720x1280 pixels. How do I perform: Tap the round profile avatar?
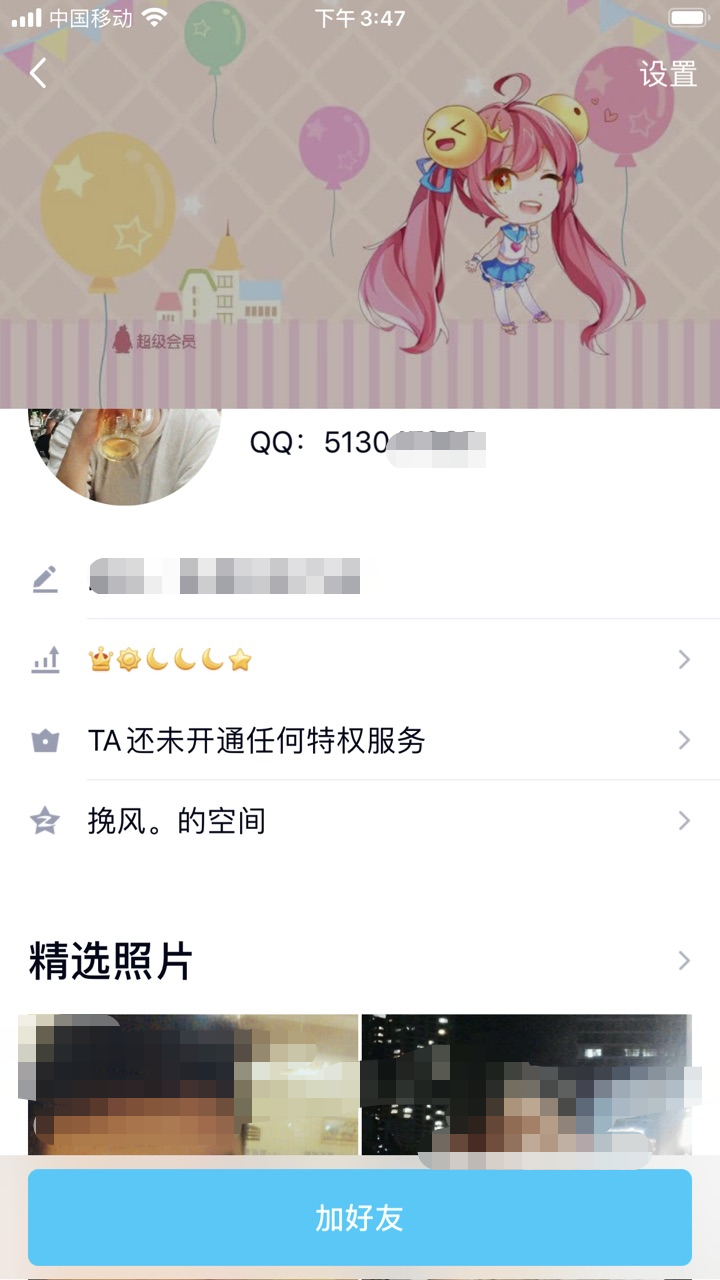pyautogui.click(x=125, y=450)
